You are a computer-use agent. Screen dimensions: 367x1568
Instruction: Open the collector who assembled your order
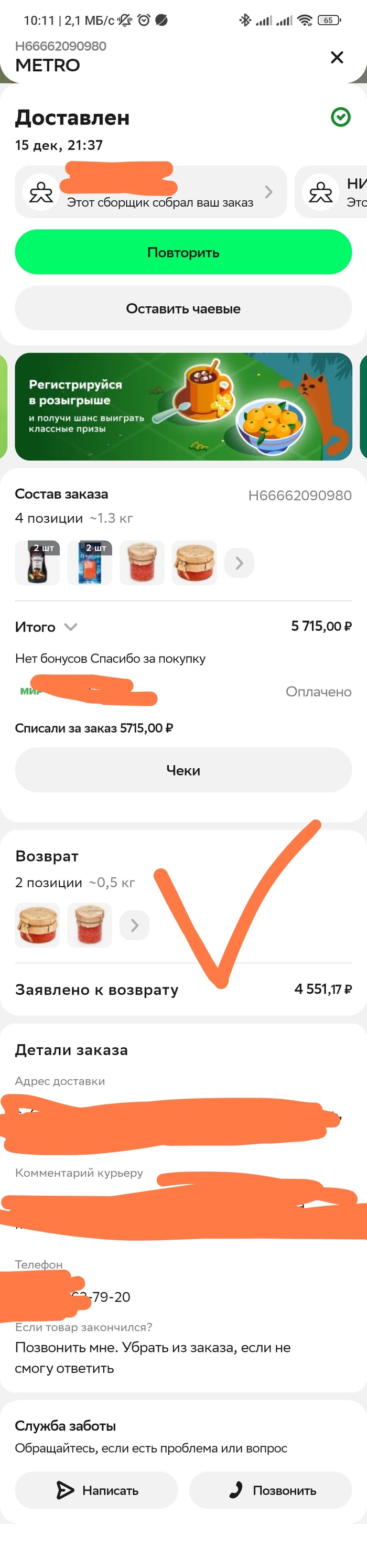150,192
